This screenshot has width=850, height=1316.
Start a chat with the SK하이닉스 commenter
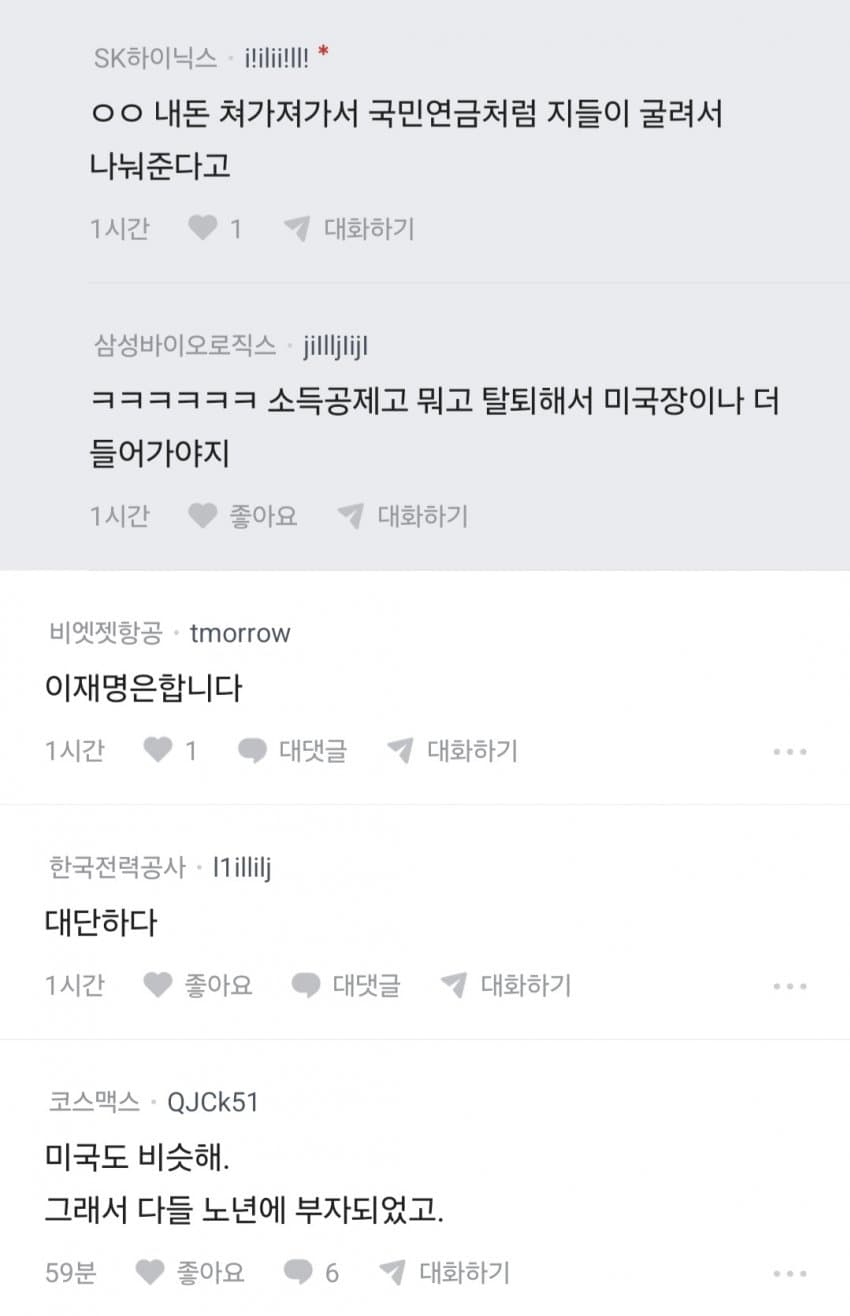click(349, 229)
